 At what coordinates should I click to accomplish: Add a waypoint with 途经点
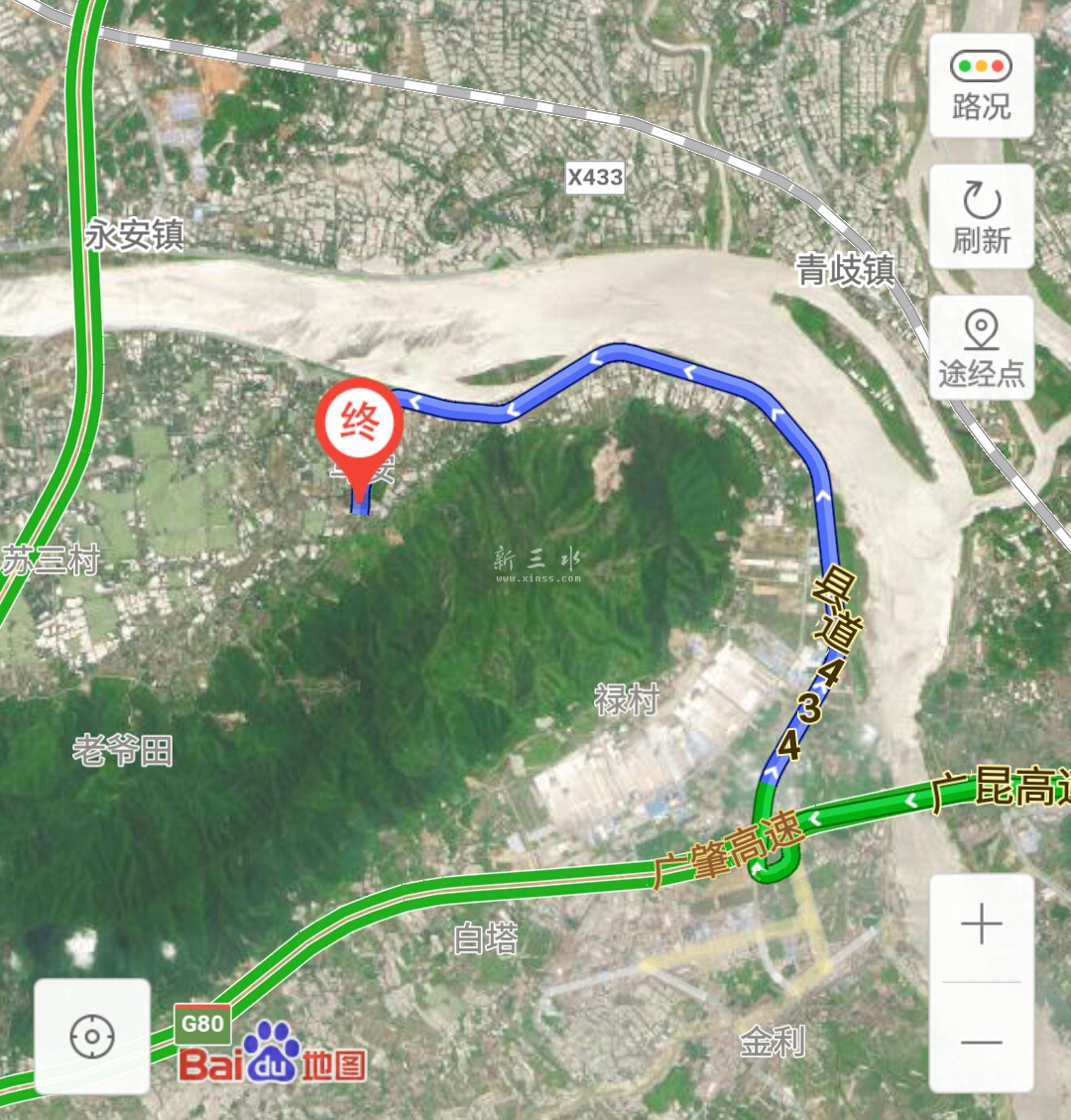point(981,347)
